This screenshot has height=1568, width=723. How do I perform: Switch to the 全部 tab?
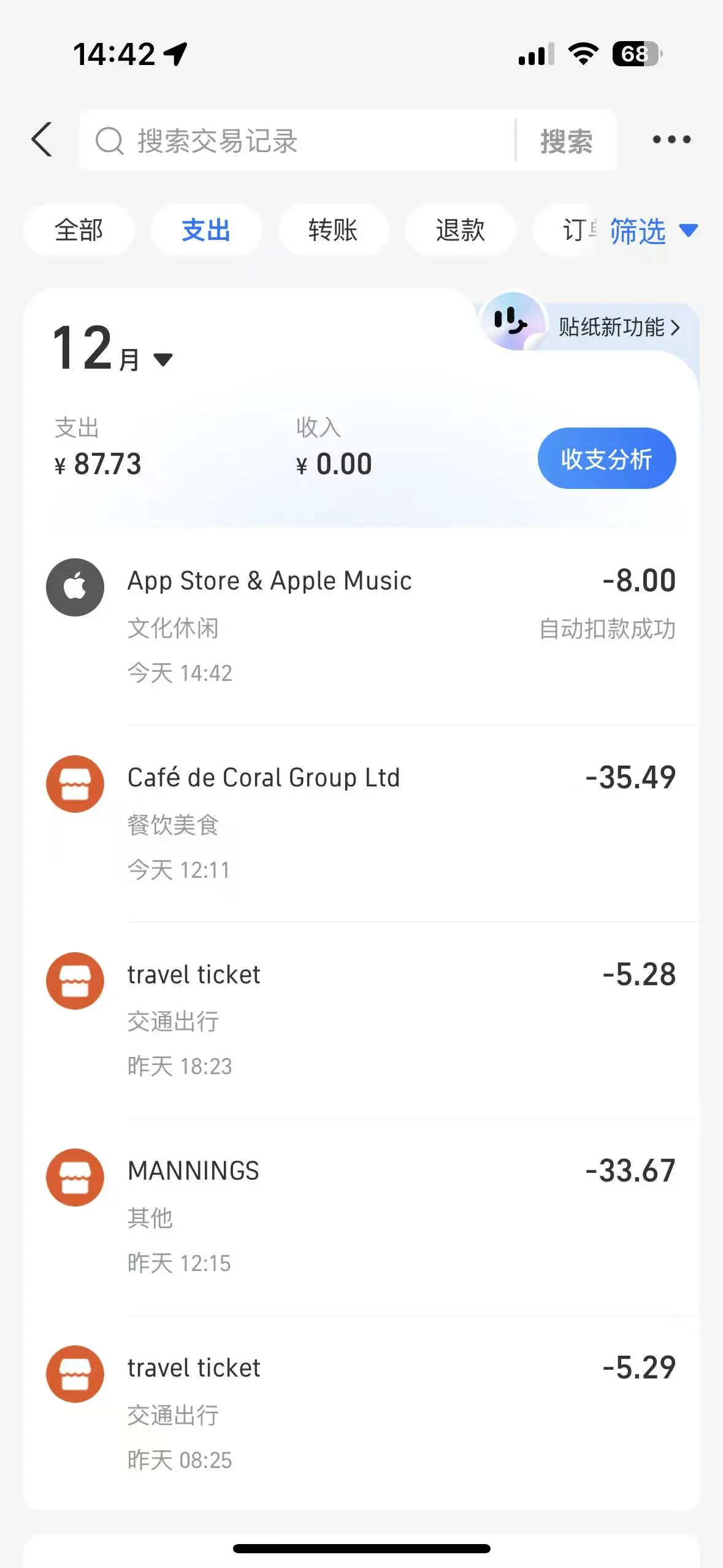(78, 231)
